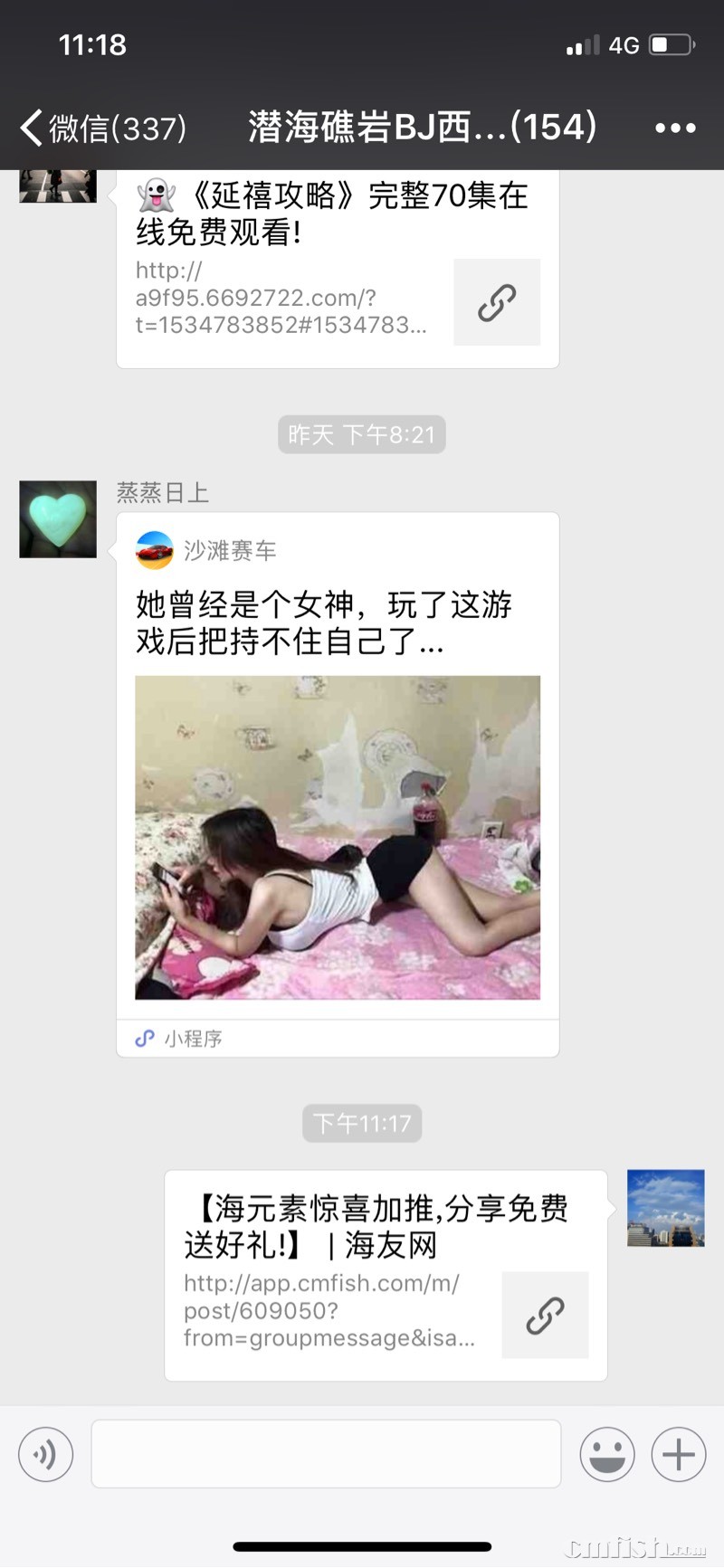Focus the message text field
The image size is (724, 1568).
(x=326, y=1454)
